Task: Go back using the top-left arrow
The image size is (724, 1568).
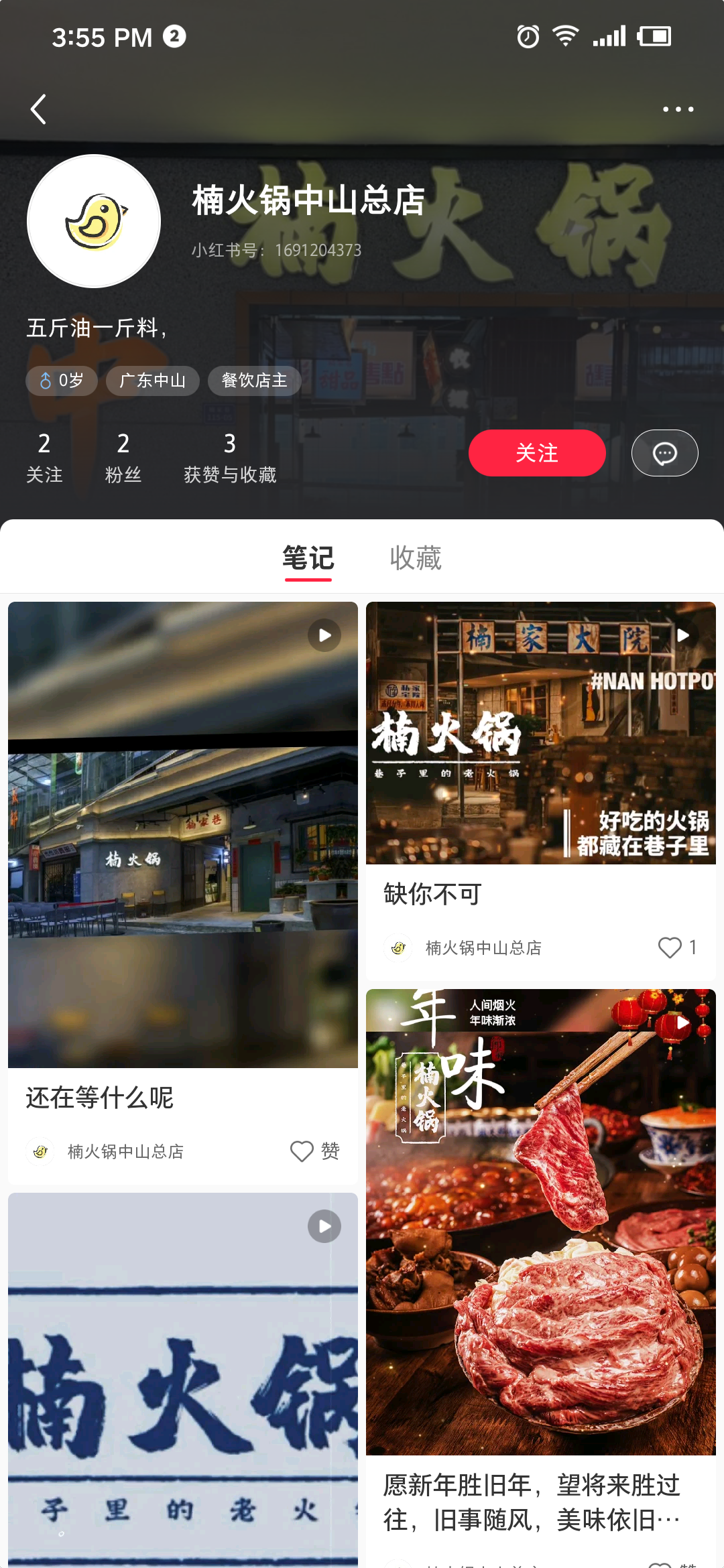Action: pos(39,109)
